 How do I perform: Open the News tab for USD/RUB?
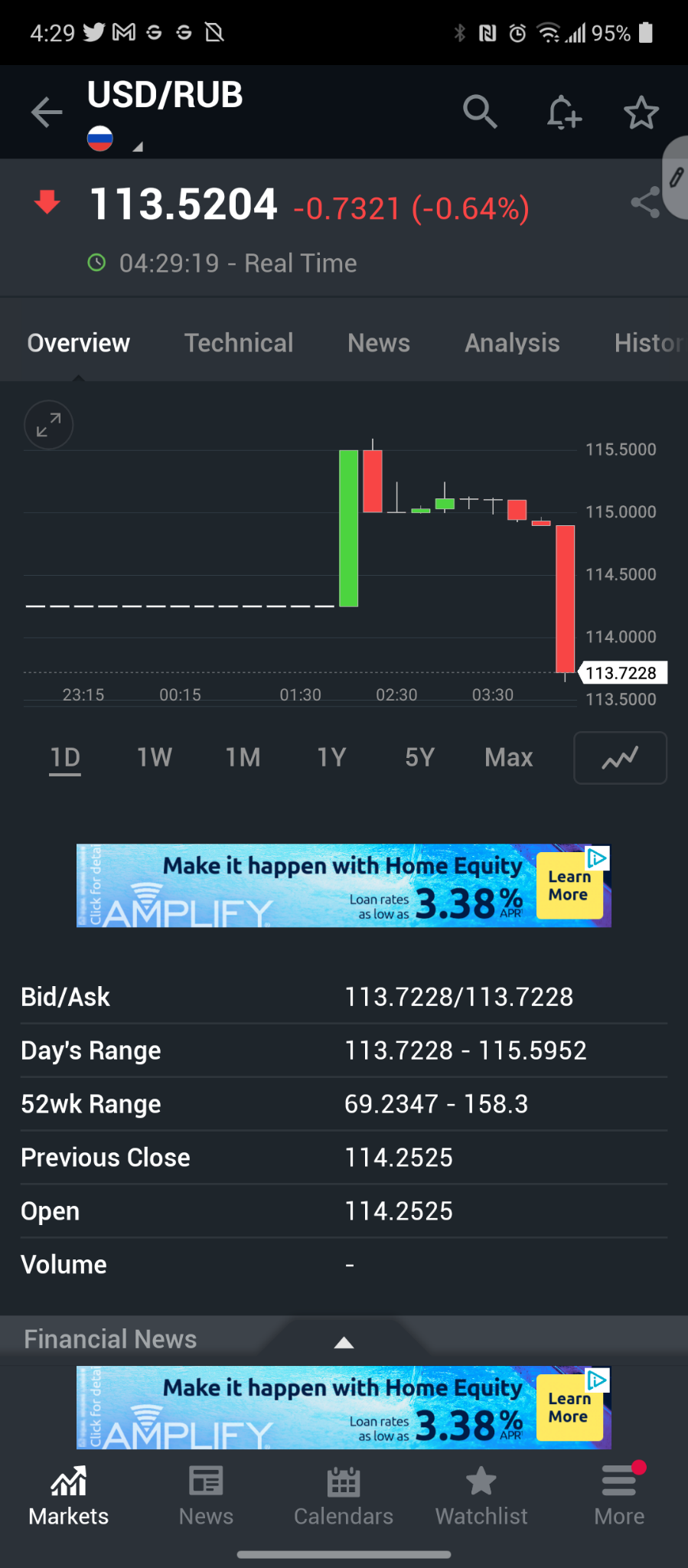[x=379, y=343]
